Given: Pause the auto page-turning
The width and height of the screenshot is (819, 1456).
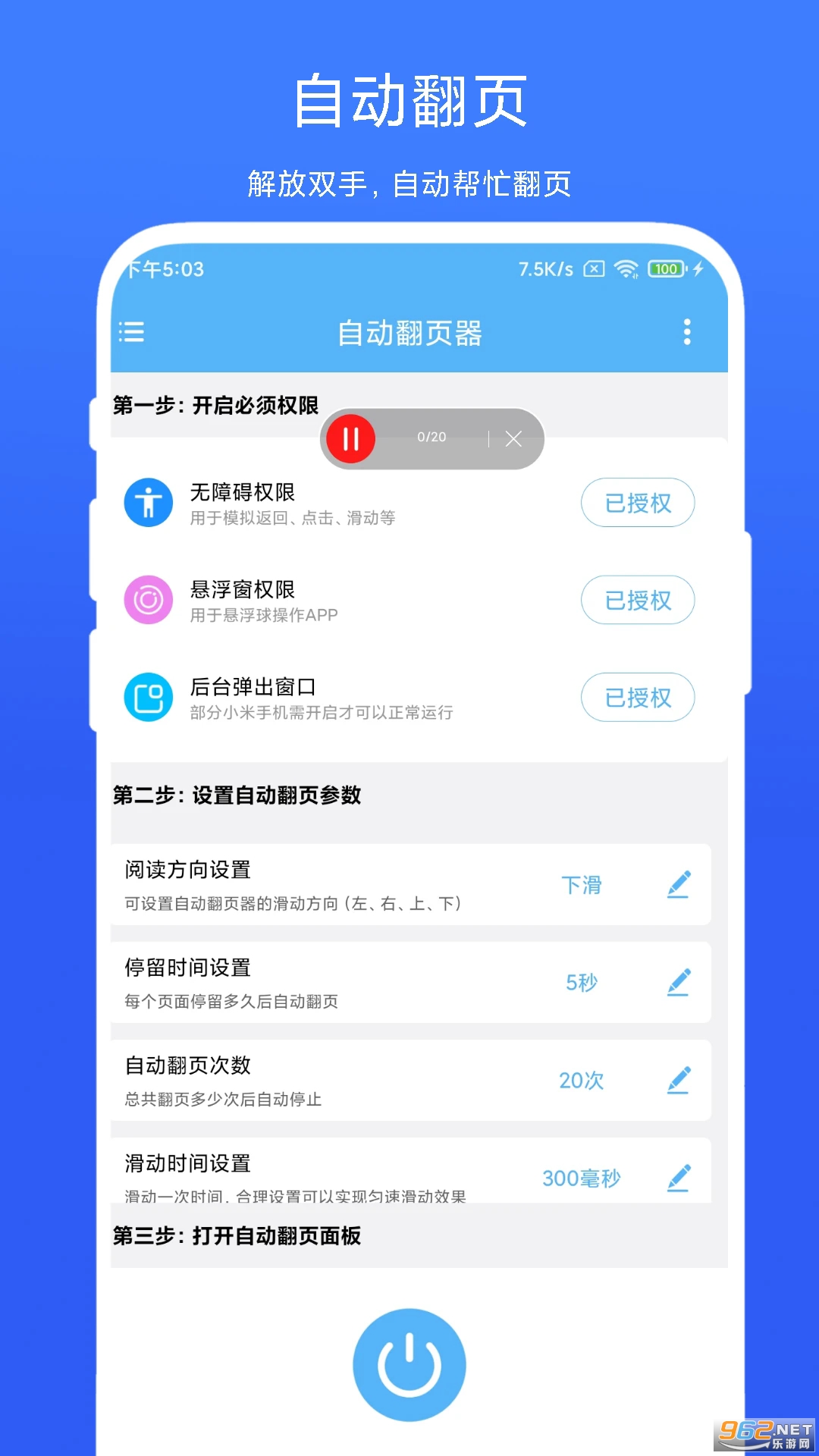Looking at the screenshot, I should click(x=350, y=438).
